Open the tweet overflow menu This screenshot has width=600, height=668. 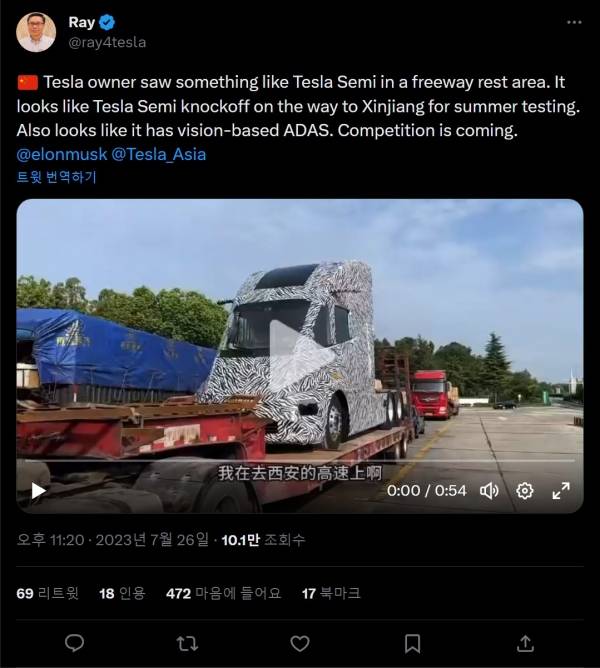574,21
